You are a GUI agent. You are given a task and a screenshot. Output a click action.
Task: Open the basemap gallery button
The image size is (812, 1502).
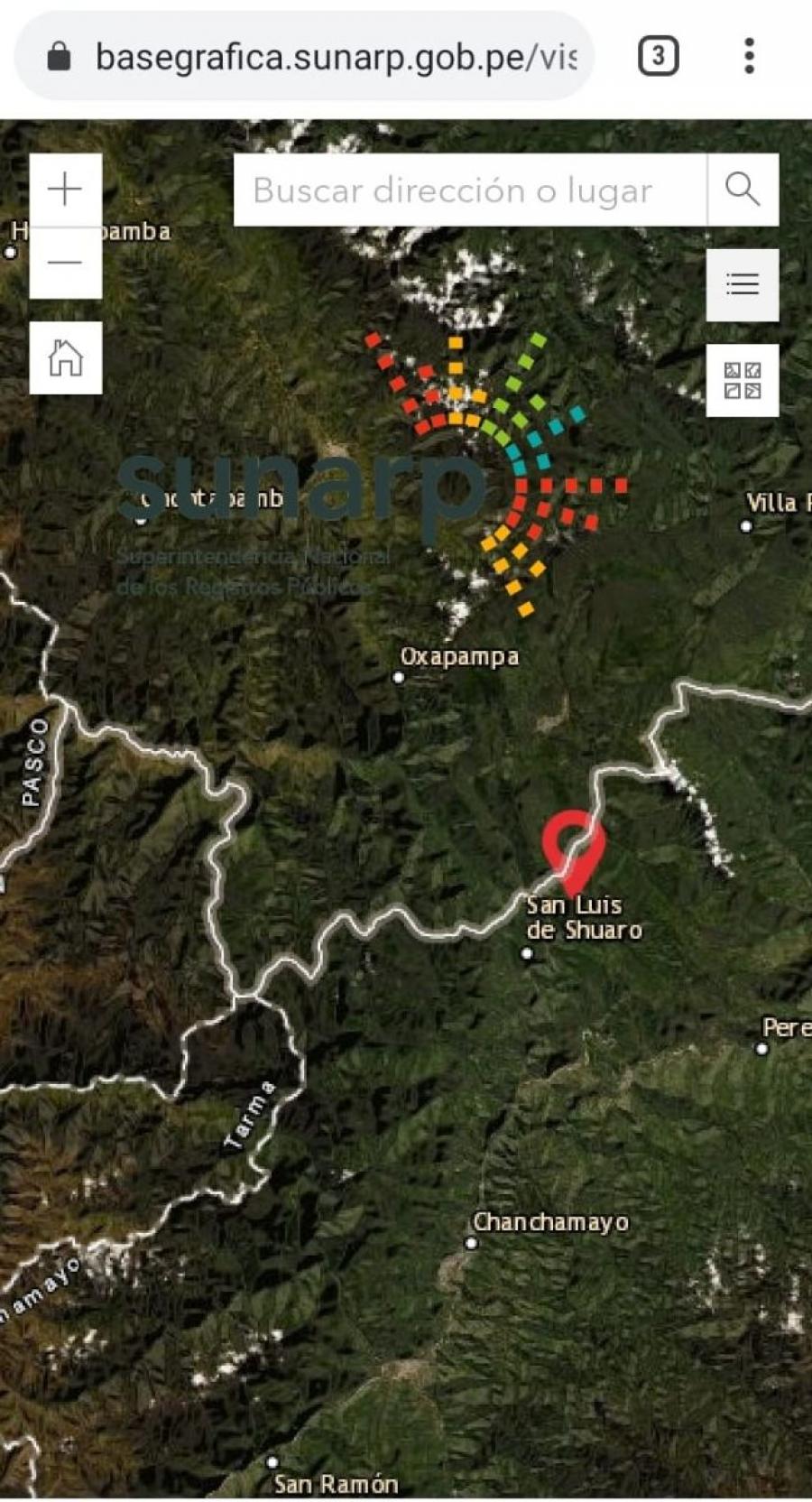click(743, 380)
